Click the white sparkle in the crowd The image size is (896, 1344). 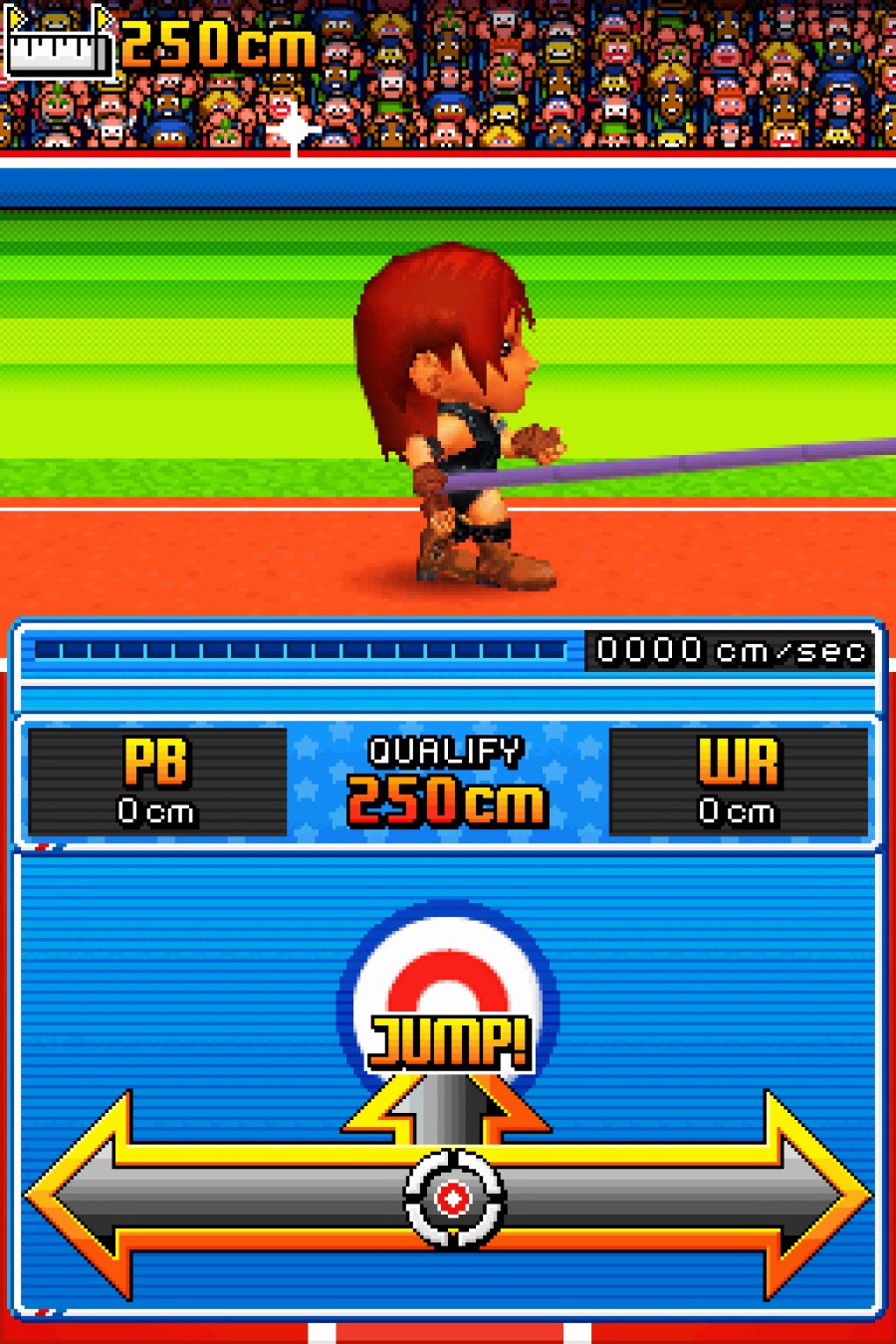pyautogui.click(x=292, y=127)
